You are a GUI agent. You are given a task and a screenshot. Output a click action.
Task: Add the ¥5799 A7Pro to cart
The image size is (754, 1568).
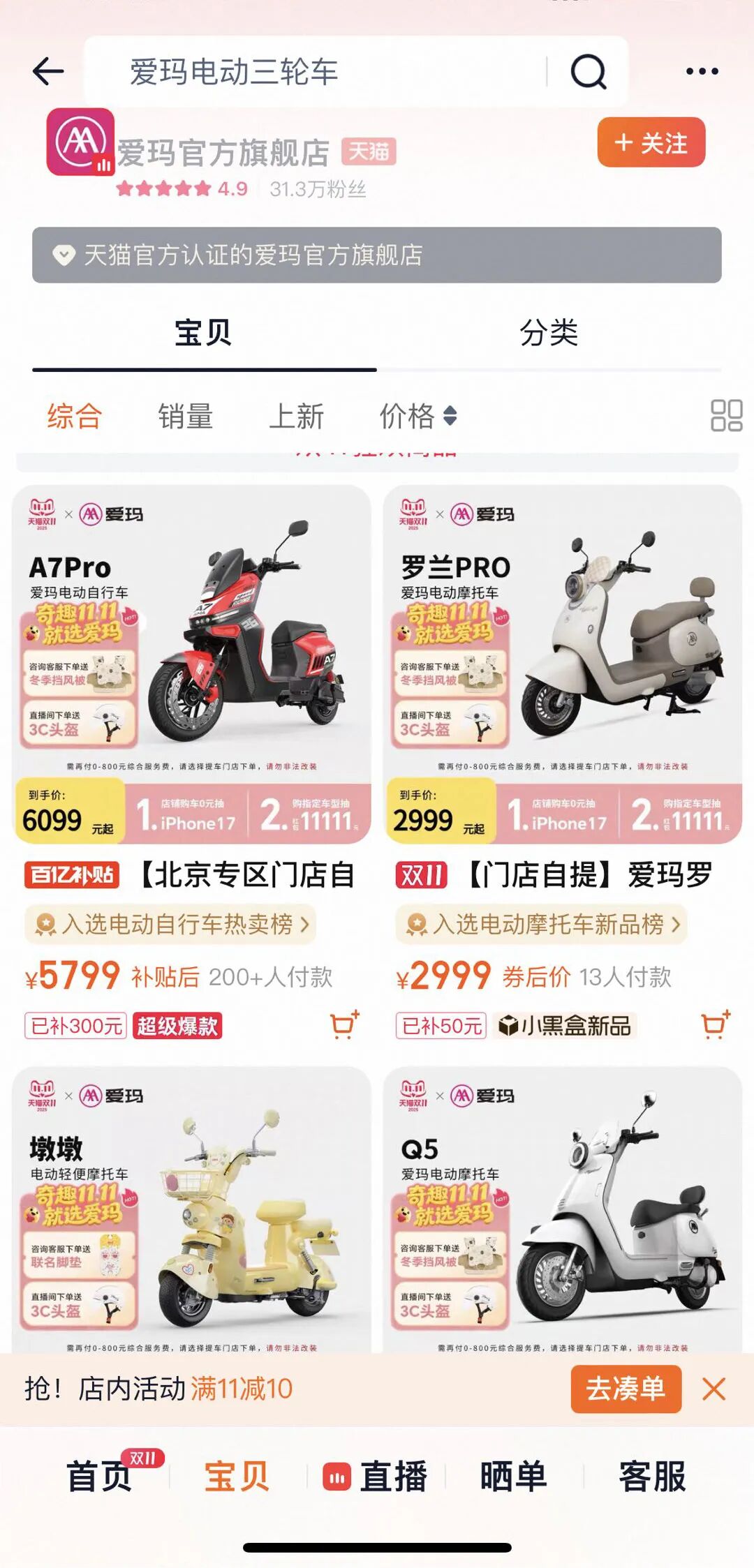(344, 1024)
